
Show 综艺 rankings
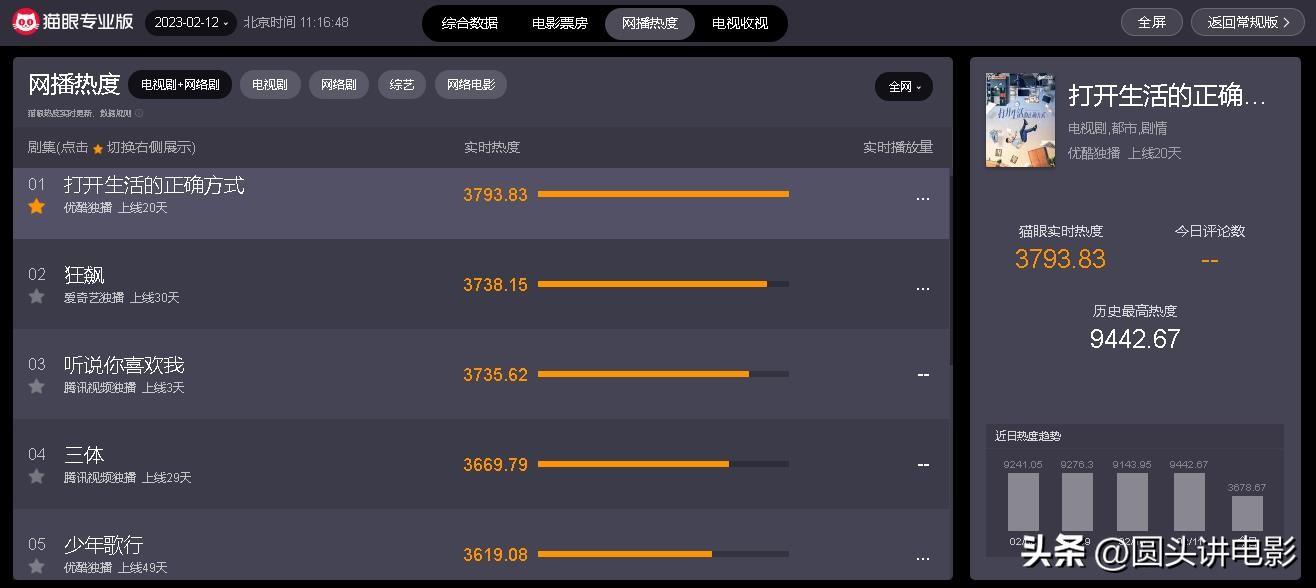(402, 85)
